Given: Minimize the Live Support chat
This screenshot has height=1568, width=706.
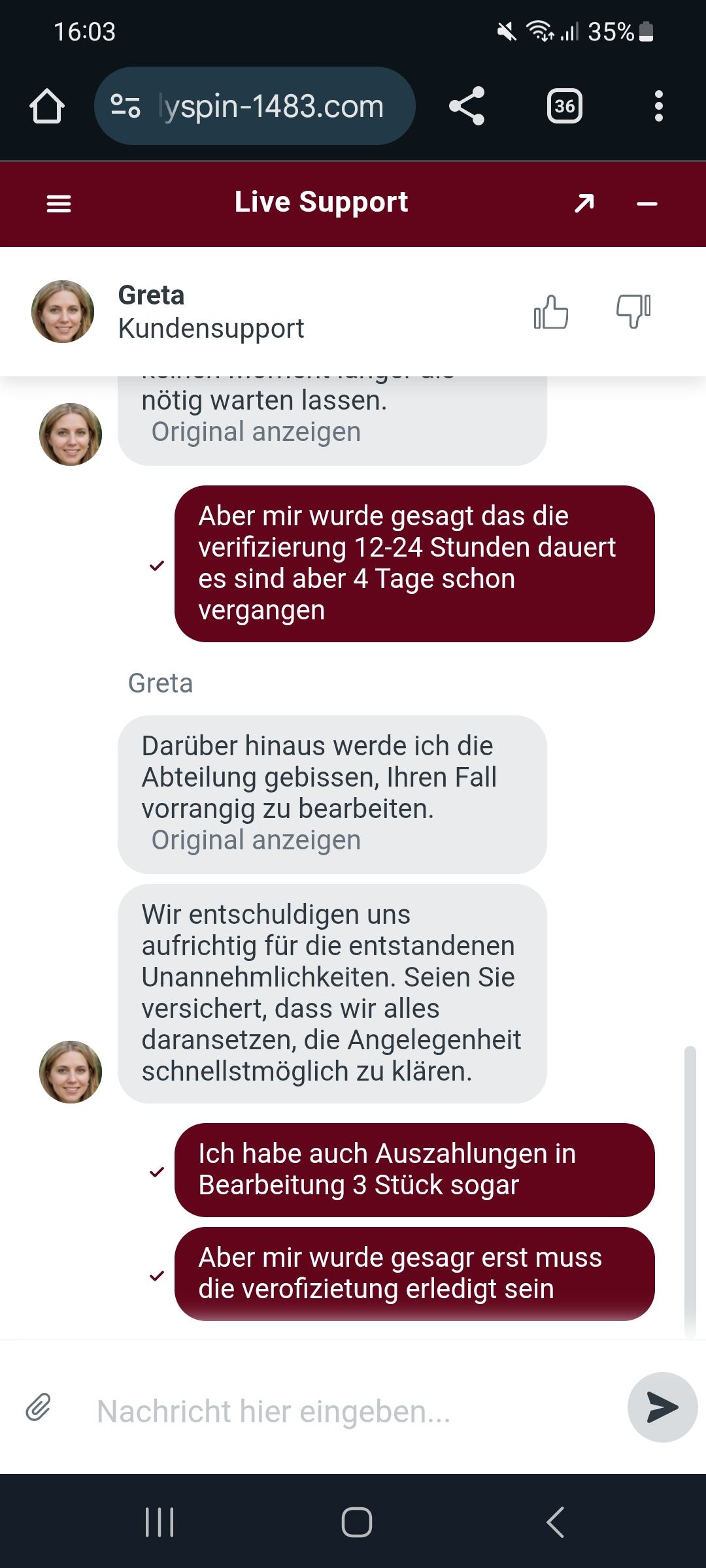Looking at the screenshot, I should click(x=647, y=204).
